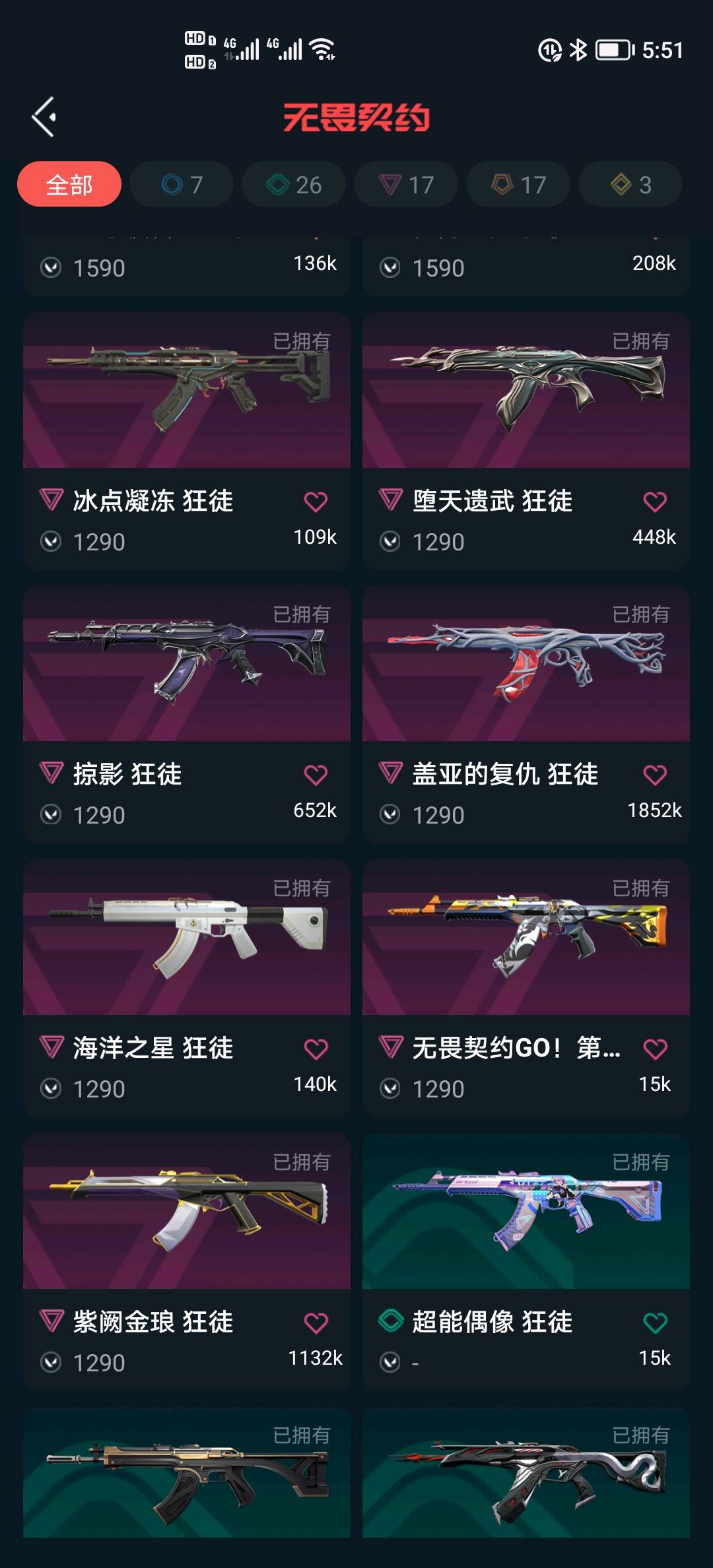Tap the heart on 无畏契约GO! skin
Screen dimensions: 713x1568
point(655,1049)
